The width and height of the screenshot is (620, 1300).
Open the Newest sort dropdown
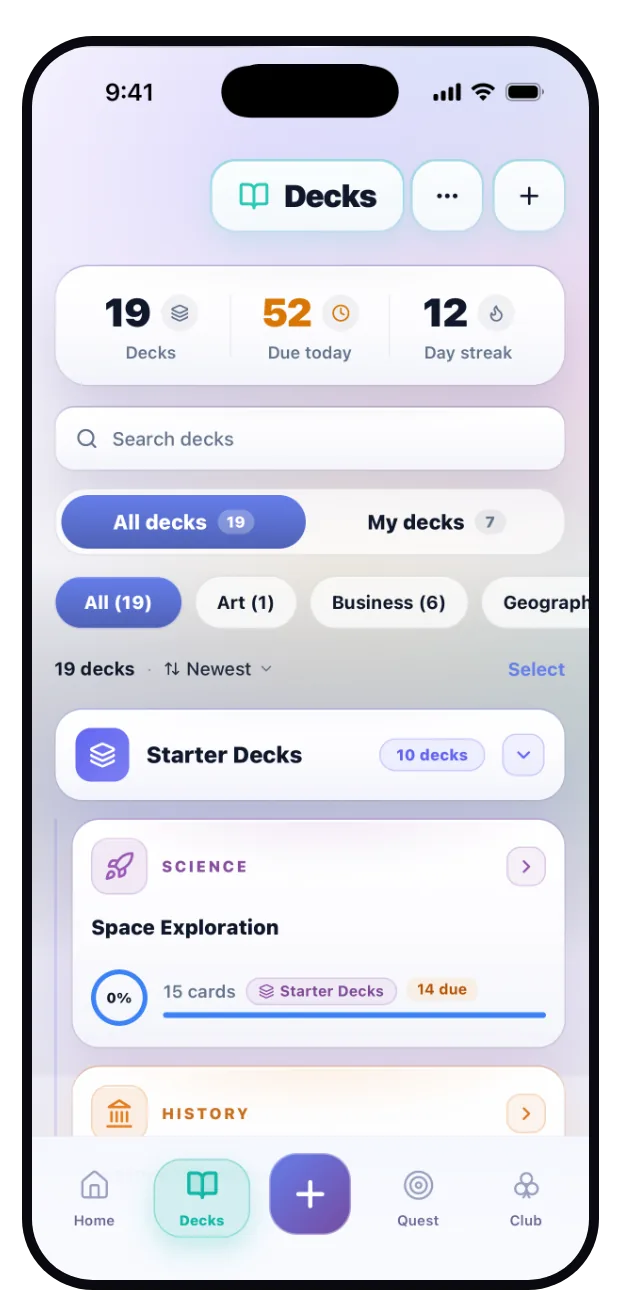(x=218, y=669)
